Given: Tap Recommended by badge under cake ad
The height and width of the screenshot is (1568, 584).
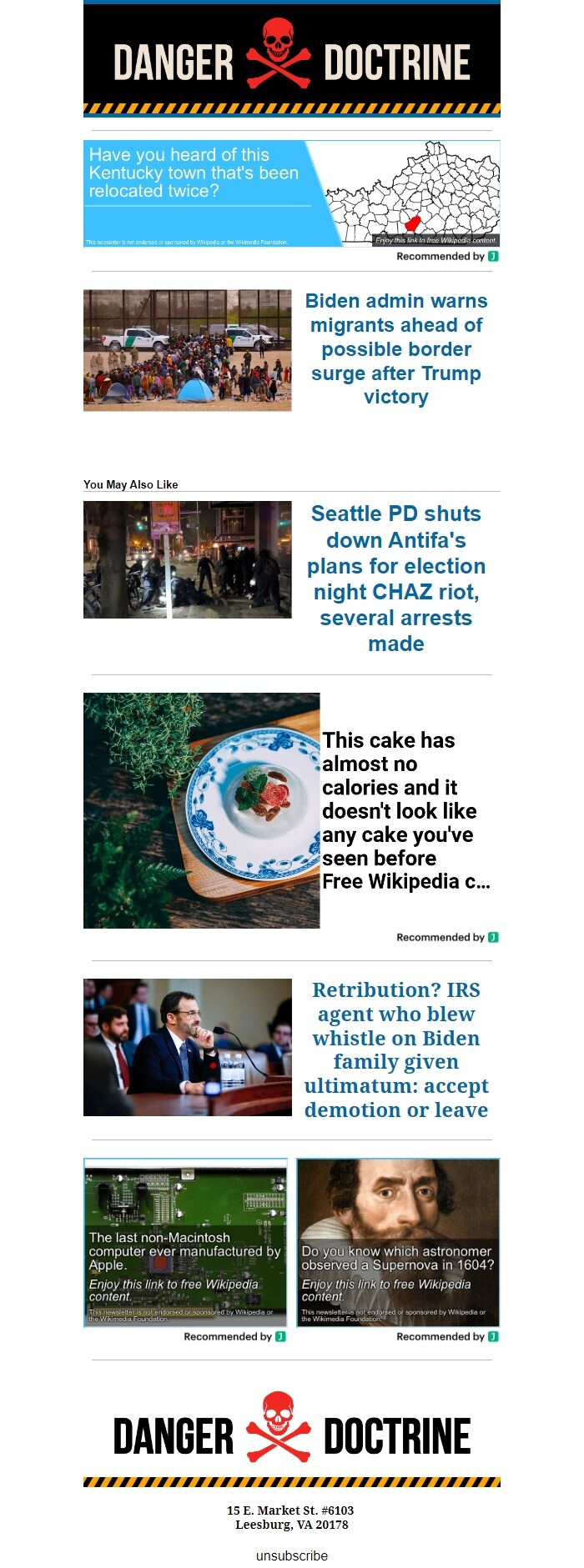Looking at the screenshot, I should 447,937.
